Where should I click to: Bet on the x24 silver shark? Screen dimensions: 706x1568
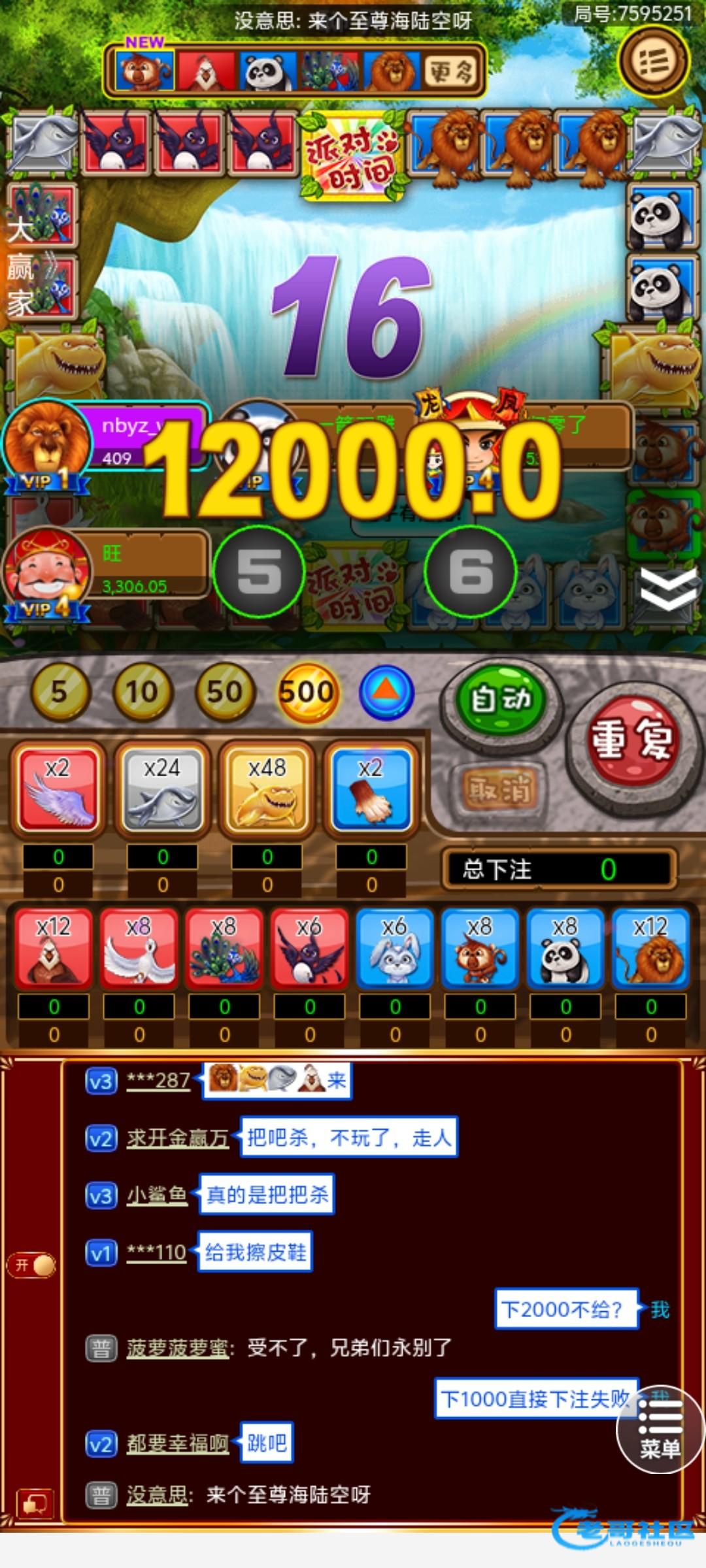click(162, 791)
